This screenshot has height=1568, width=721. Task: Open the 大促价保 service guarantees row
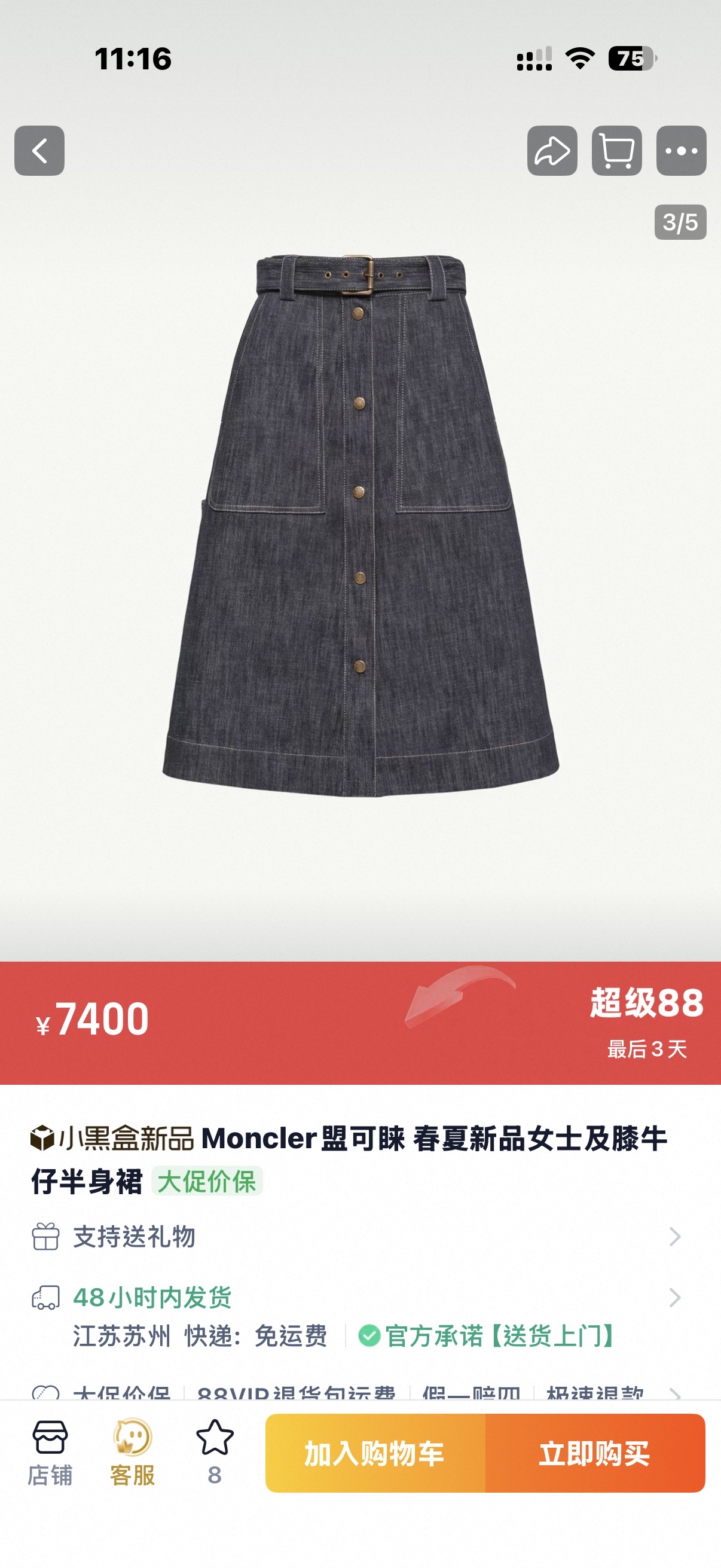(x=356, y=1392)
